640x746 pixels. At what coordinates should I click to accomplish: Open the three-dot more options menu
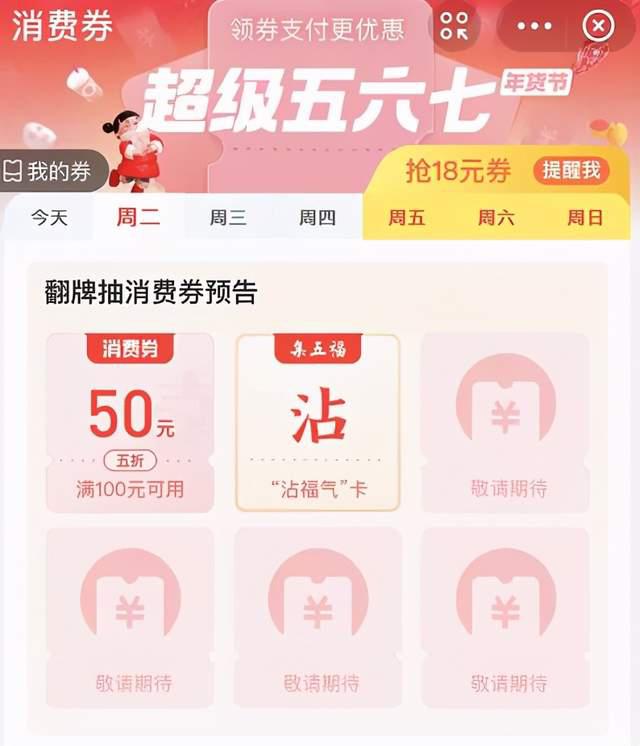pyautogui.click(x=540, y=26)
